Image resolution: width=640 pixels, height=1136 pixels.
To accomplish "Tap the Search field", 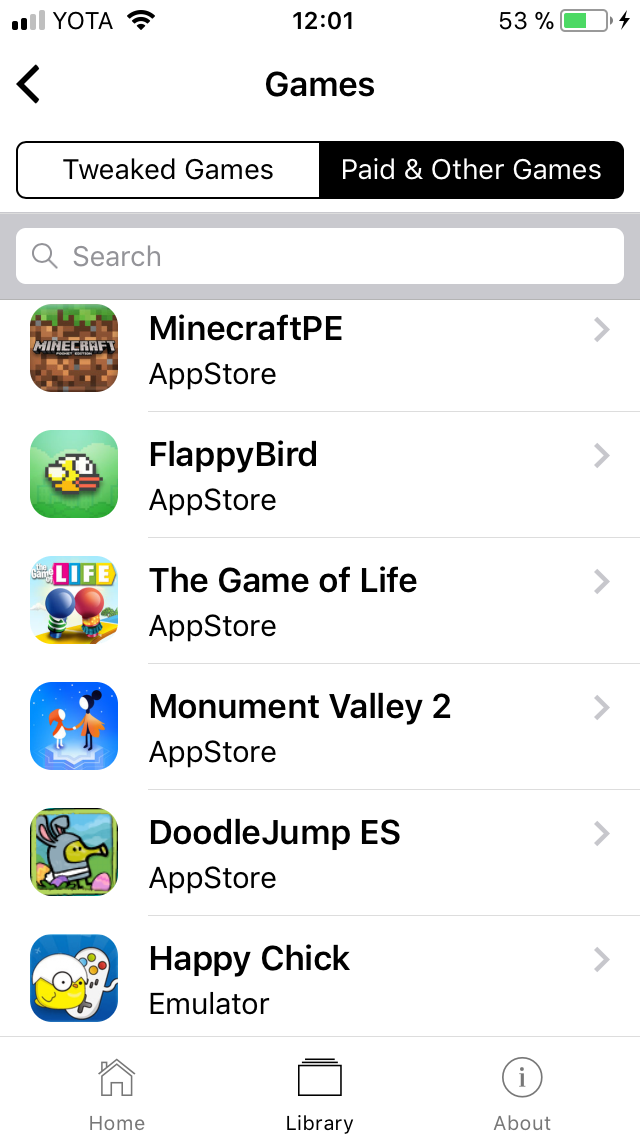I will 320,257.
